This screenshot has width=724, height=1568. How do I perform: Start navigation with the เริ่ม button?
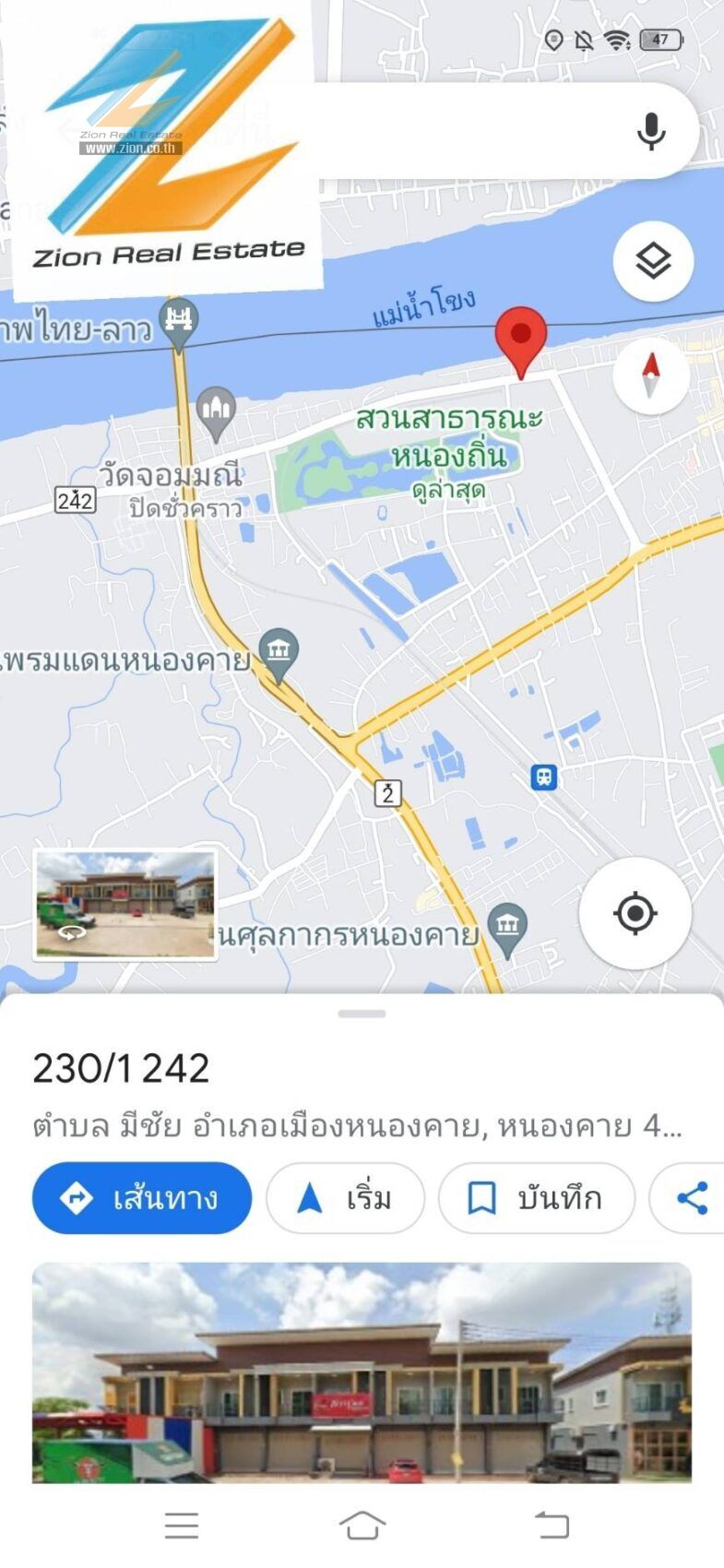pyautogui.click(x=345, y=1198)
